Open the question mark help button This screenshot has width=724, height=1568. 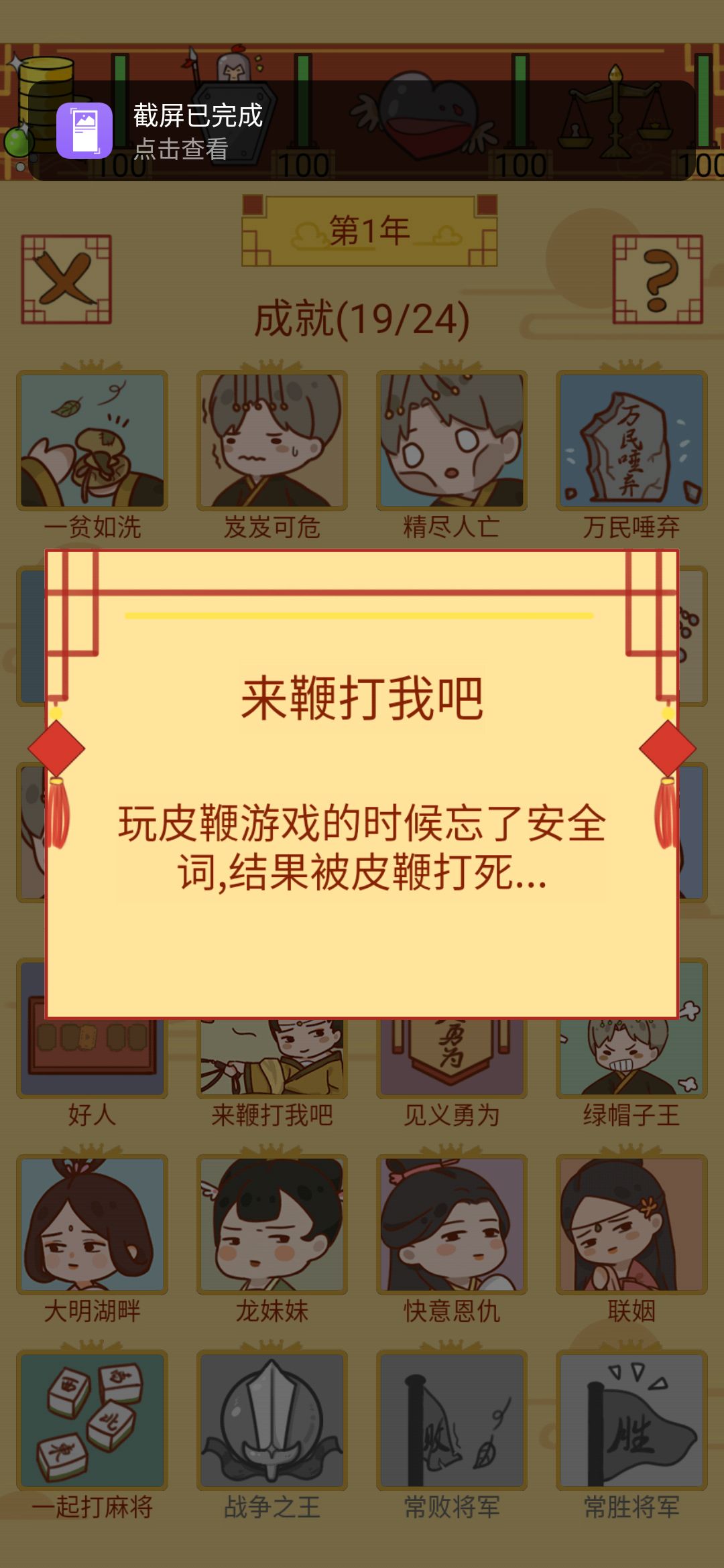658,279
